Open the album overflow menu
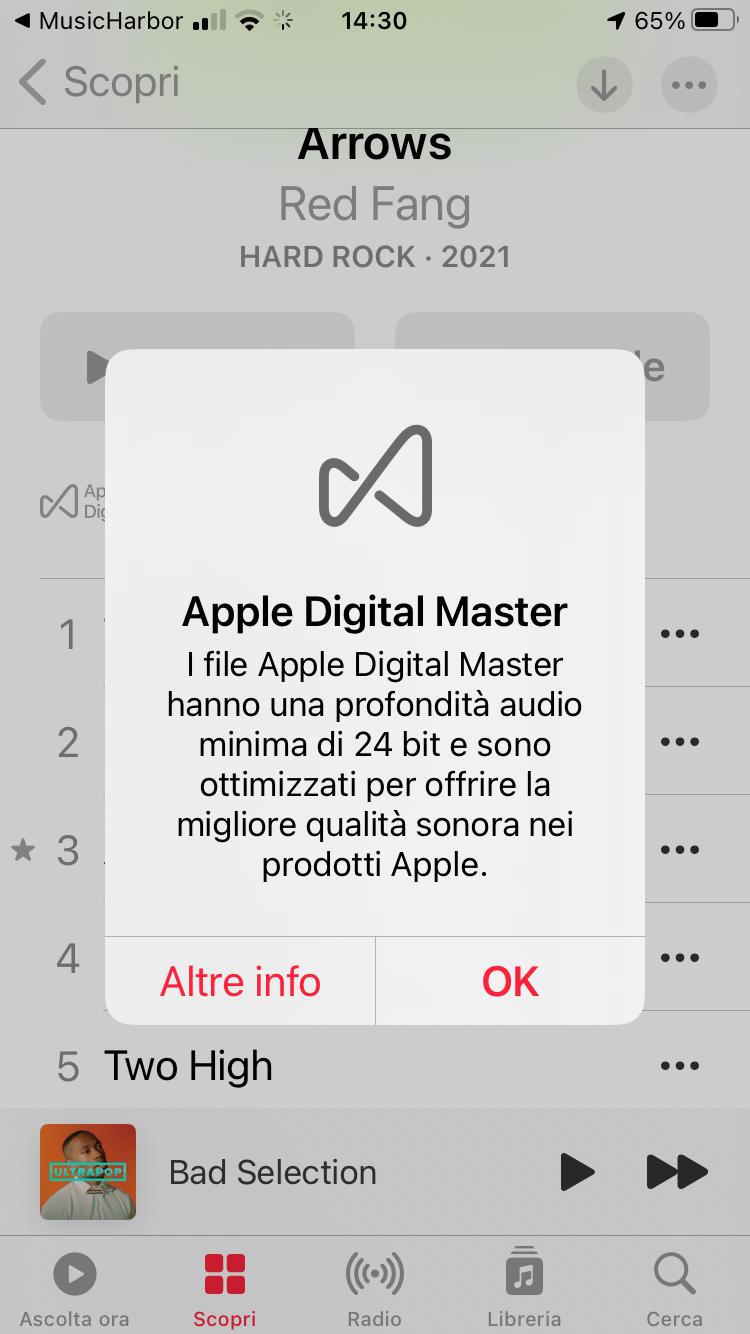Viewport: 750px width, 1334px height. coord(689,84)
